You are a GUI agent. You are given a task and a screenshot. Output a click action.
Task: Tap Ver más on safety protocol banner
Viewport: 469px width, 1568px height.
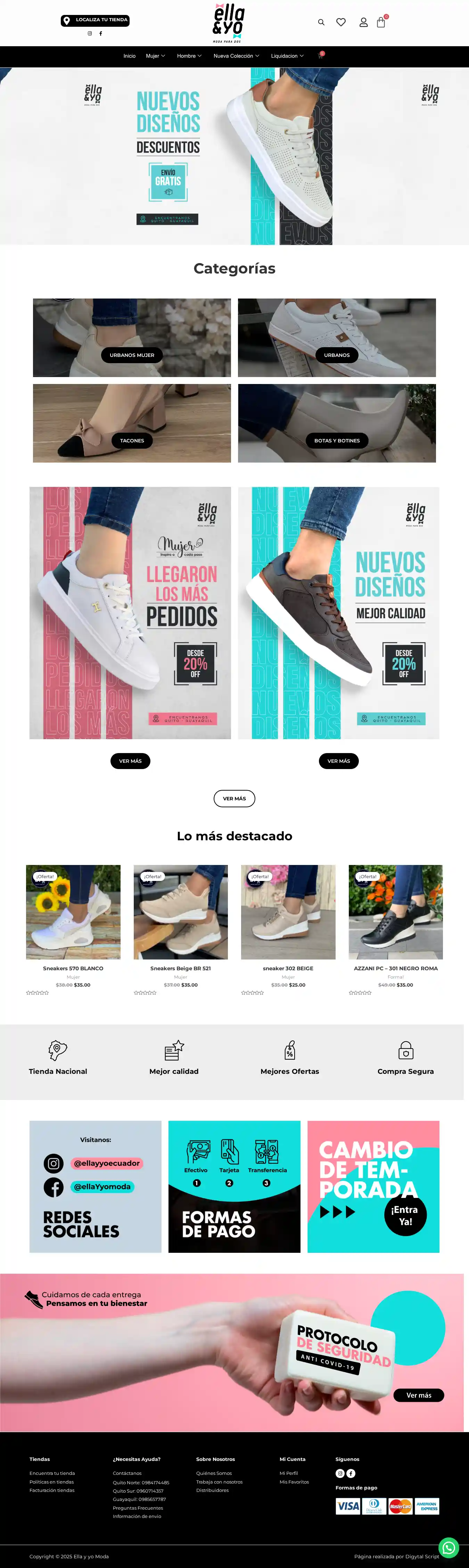coord(419,1395)
